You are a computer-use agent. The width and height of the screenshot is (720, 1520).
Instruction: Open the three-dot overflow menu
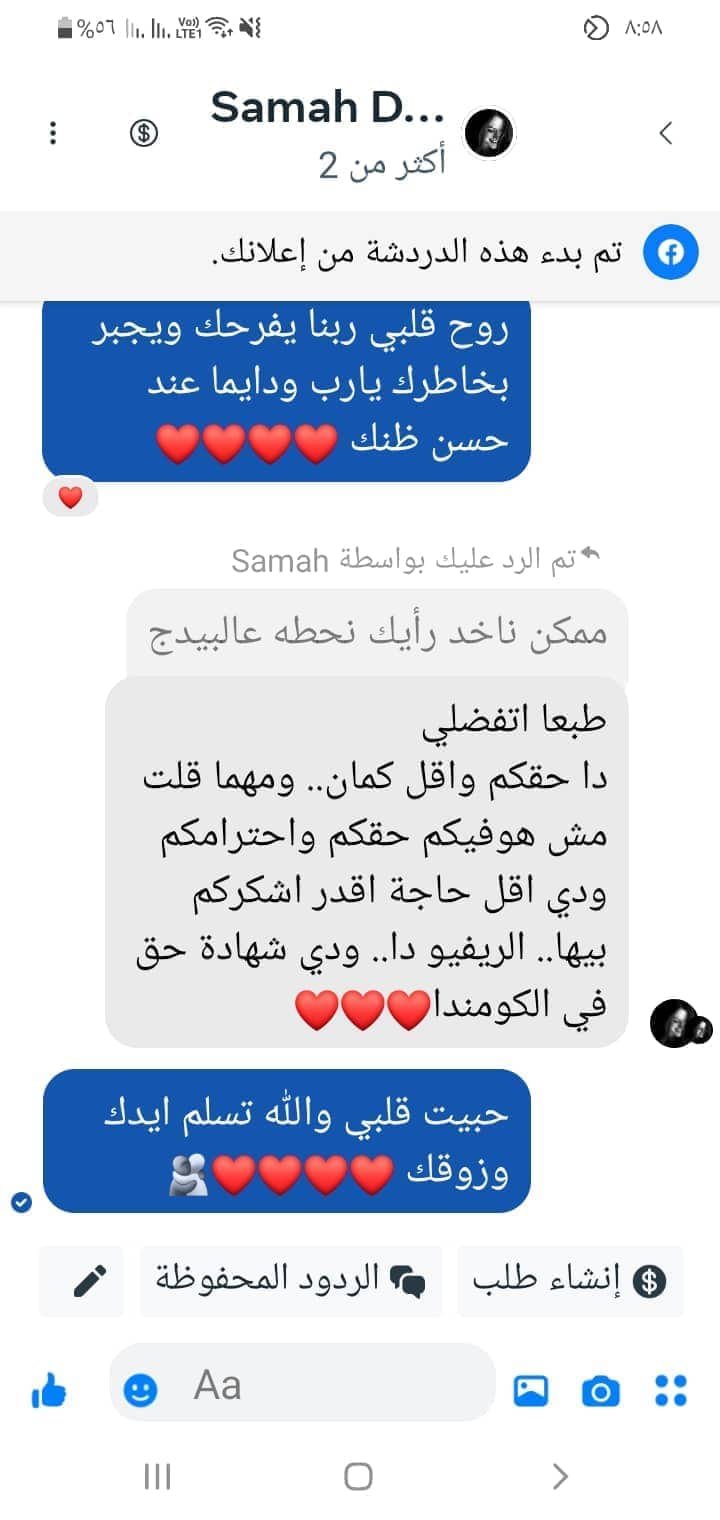(53, 134)
